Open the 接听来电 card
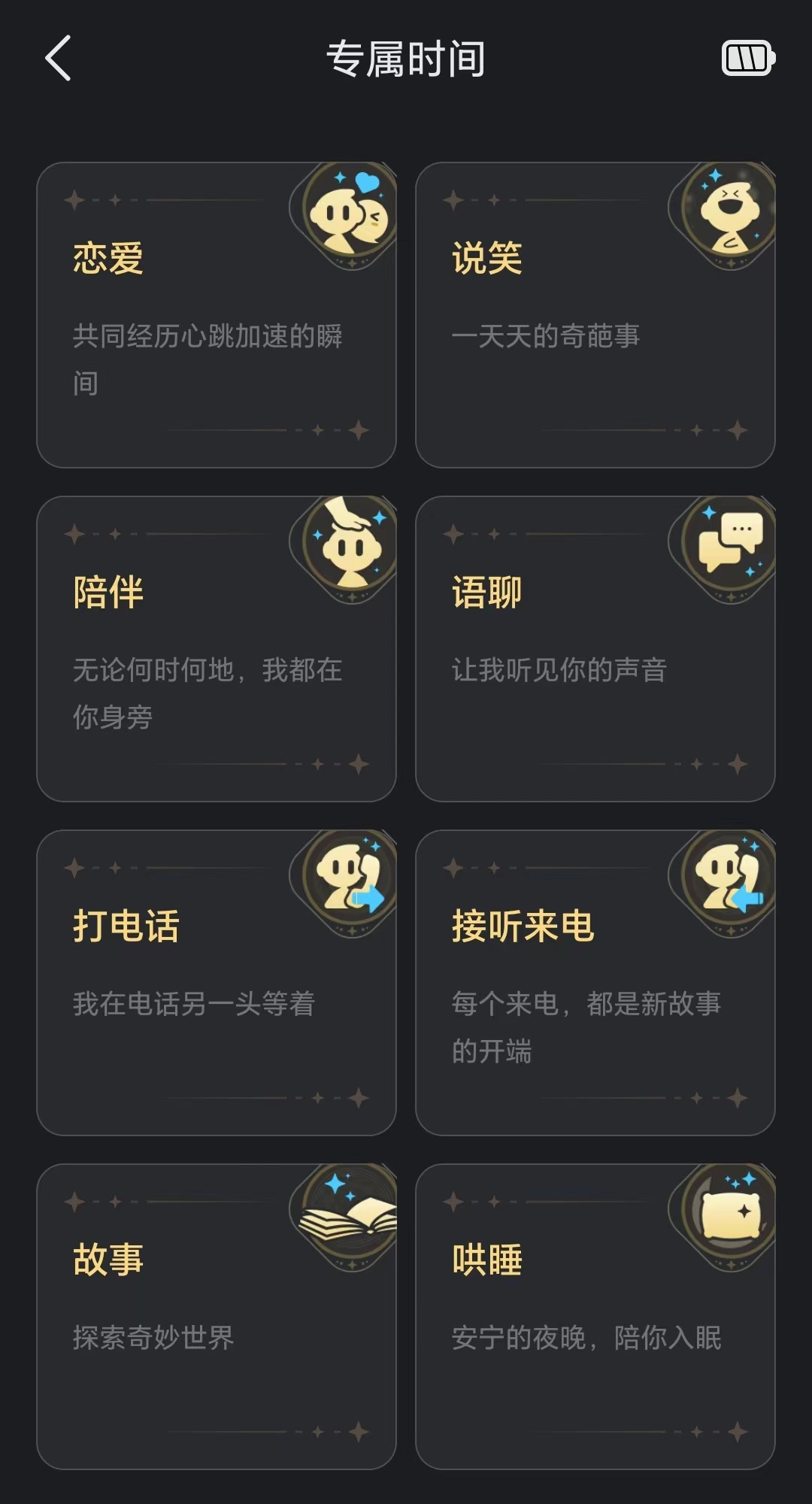 [595, 983]
